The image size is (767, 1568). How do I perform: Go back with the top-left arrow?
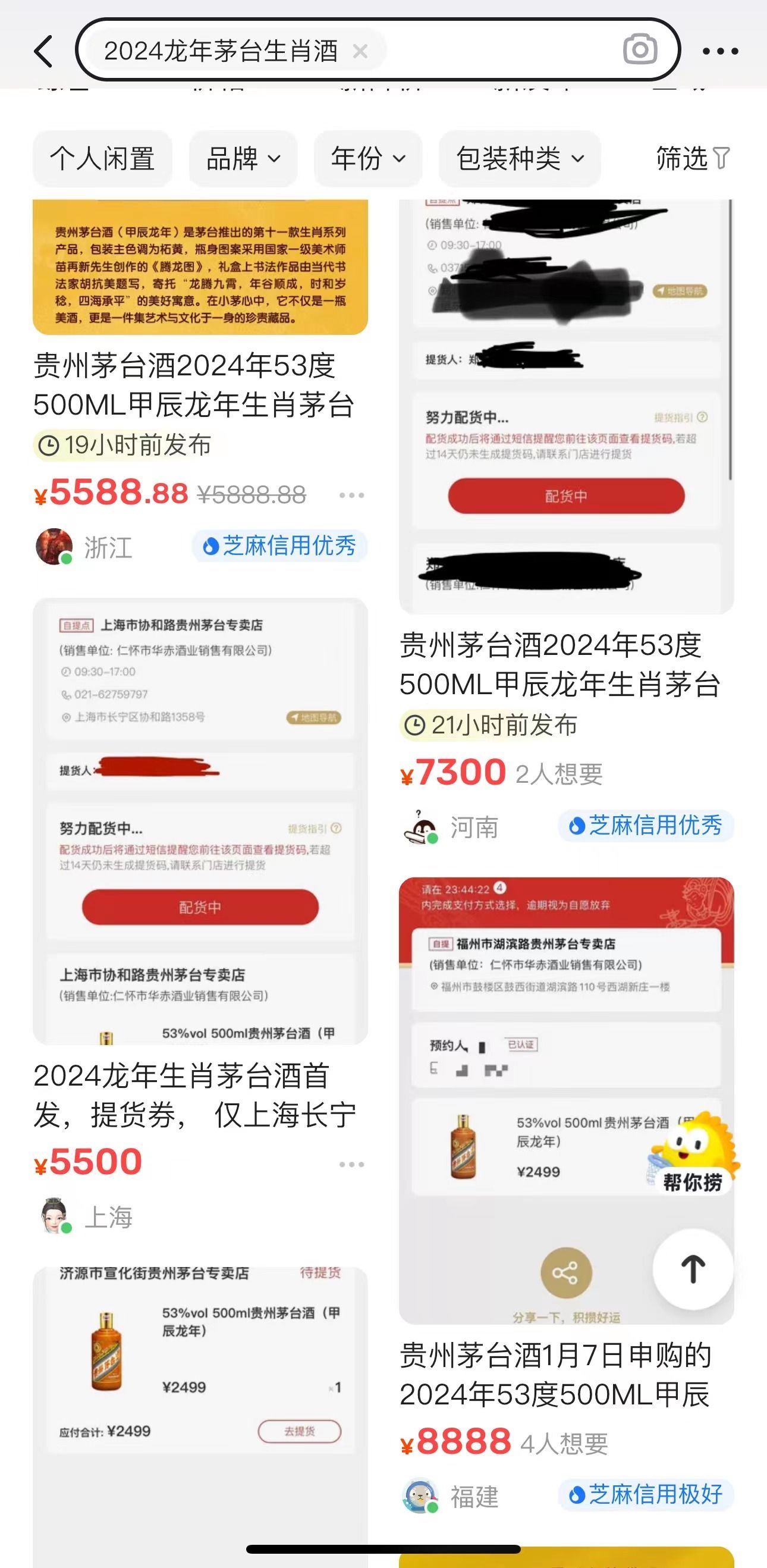click(x=44, y=51)
